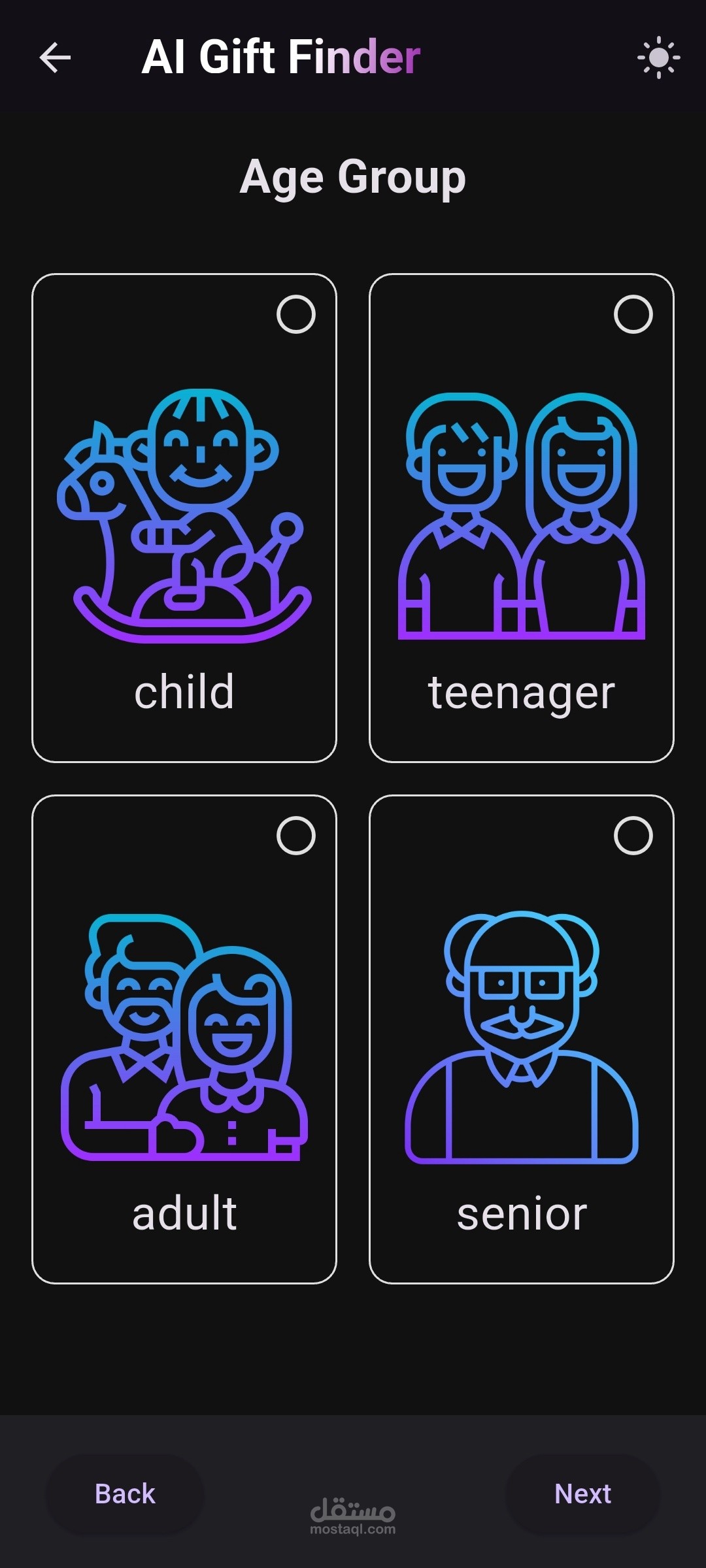The image size is (706, 1568).
Task: Continue with the Next button
Action: click(x=582, y=1494)
